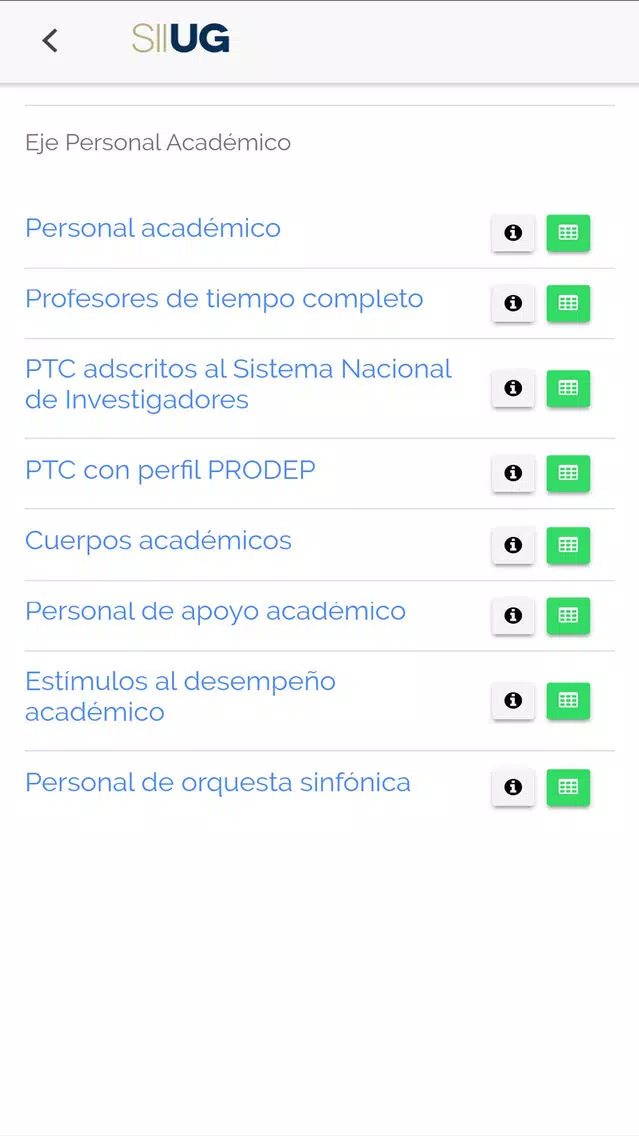Open the table for Personal académico
Viewport: 639px width, 1136px height.
[x=568, y=233]
